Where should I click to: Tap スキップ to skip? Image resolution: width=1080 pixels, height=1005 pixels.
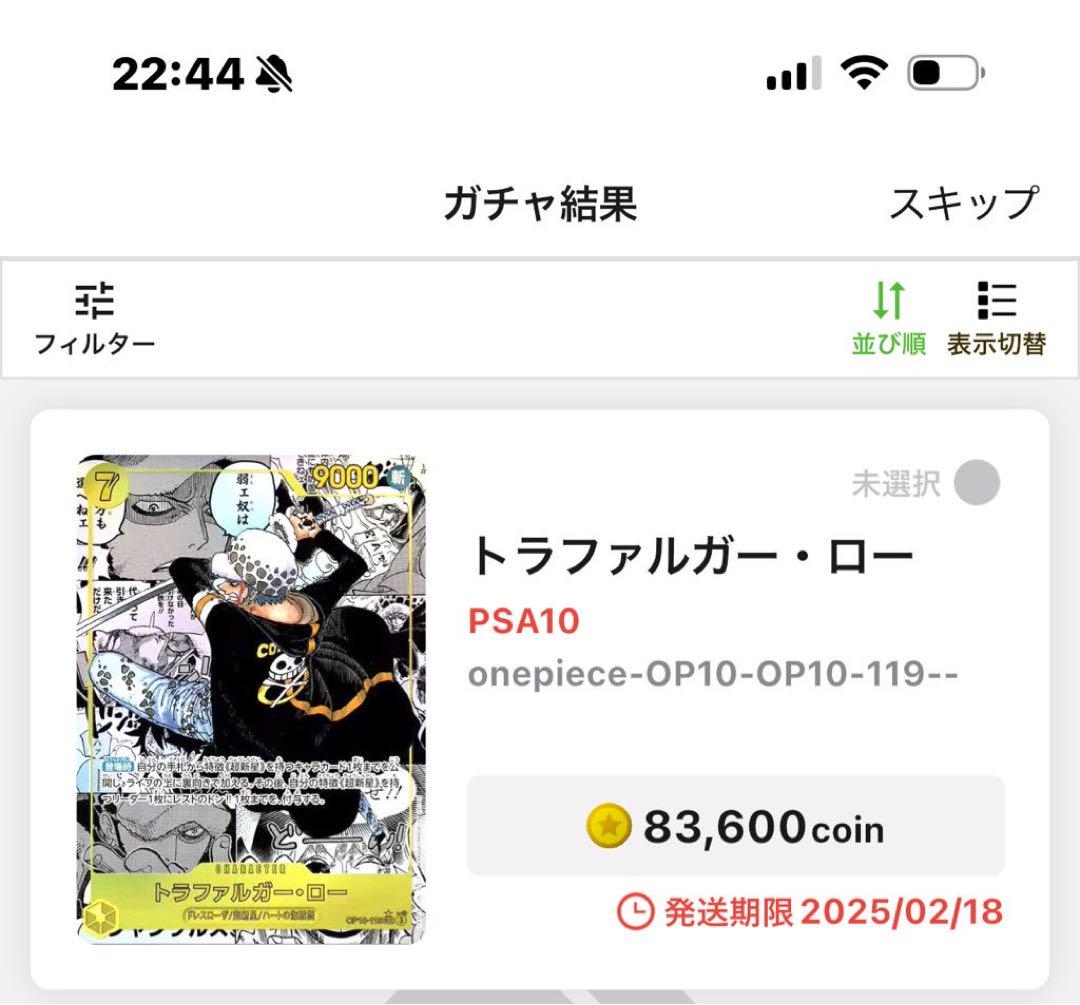coord(963,204)
